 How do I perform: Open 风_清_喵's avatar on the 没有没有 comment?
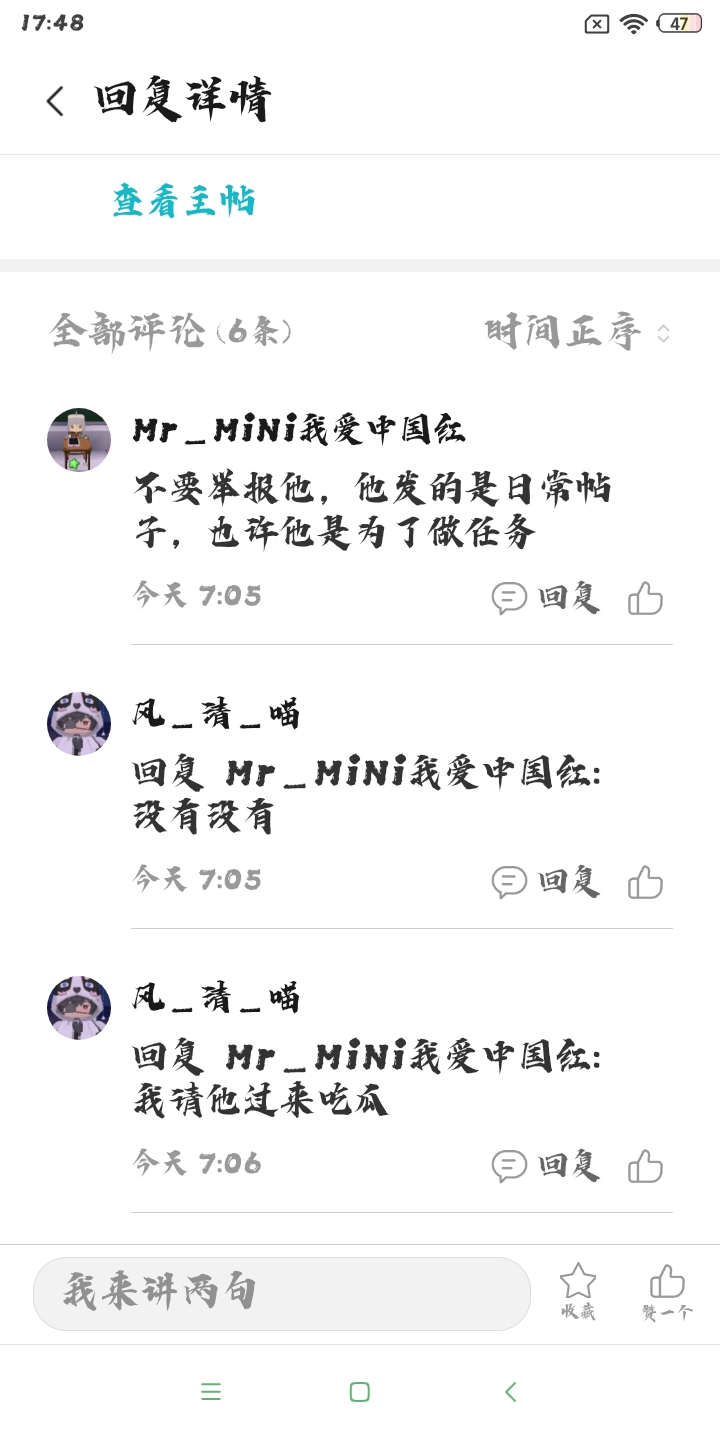[x=79, y=724]
